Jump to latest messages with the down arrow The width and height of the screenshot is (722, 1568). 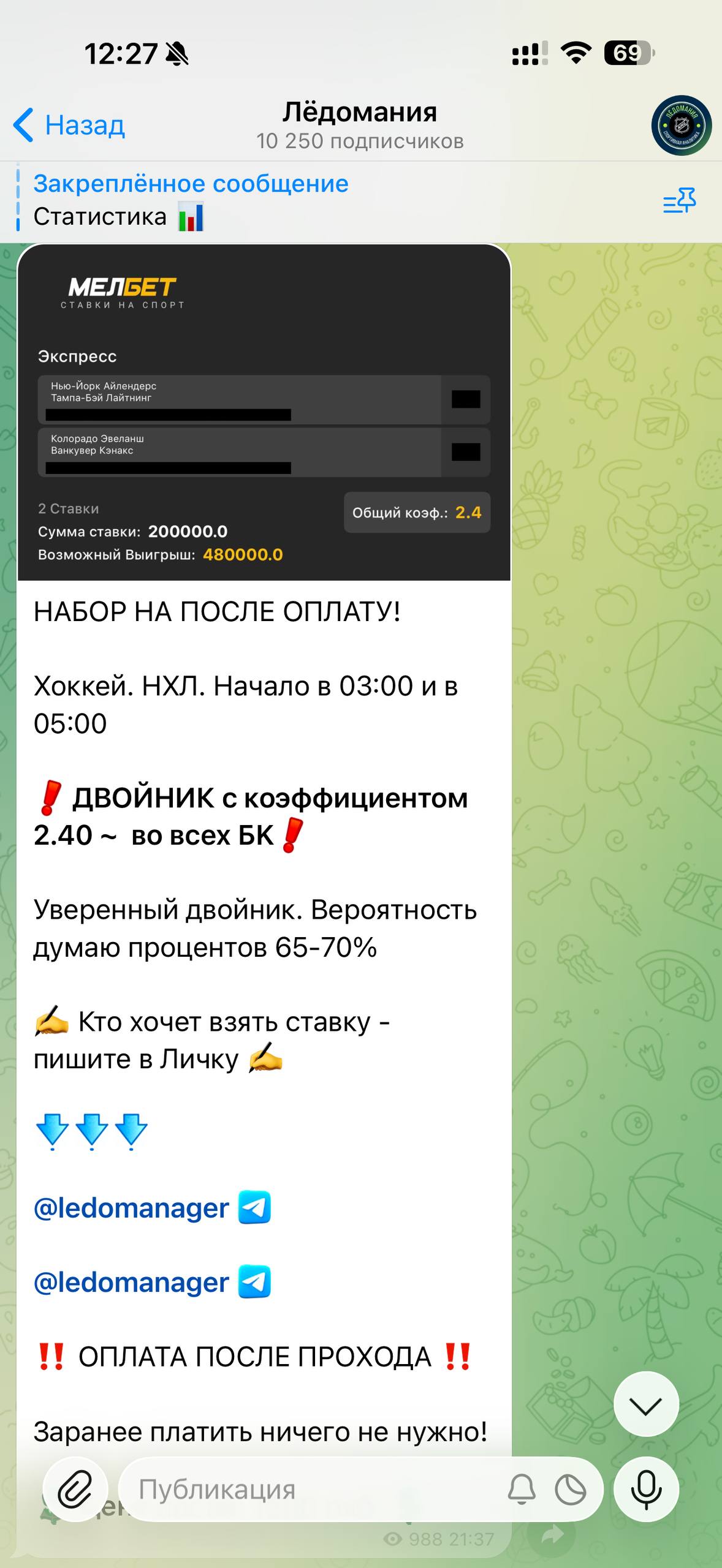coord(646,1405)
